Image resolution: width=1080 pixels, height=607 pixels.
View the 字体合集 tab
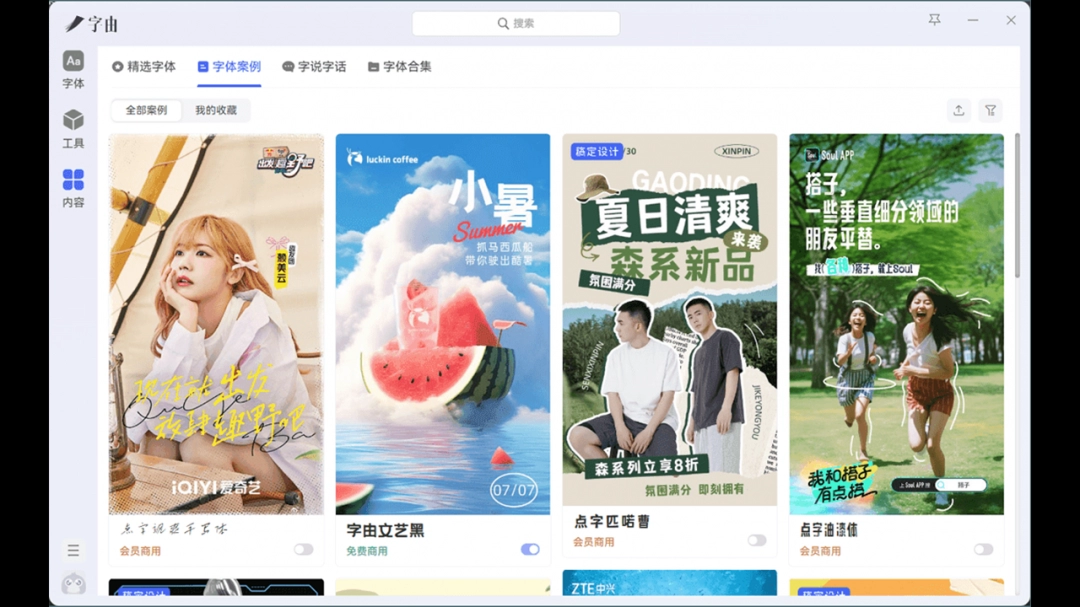tap(400, 67)
